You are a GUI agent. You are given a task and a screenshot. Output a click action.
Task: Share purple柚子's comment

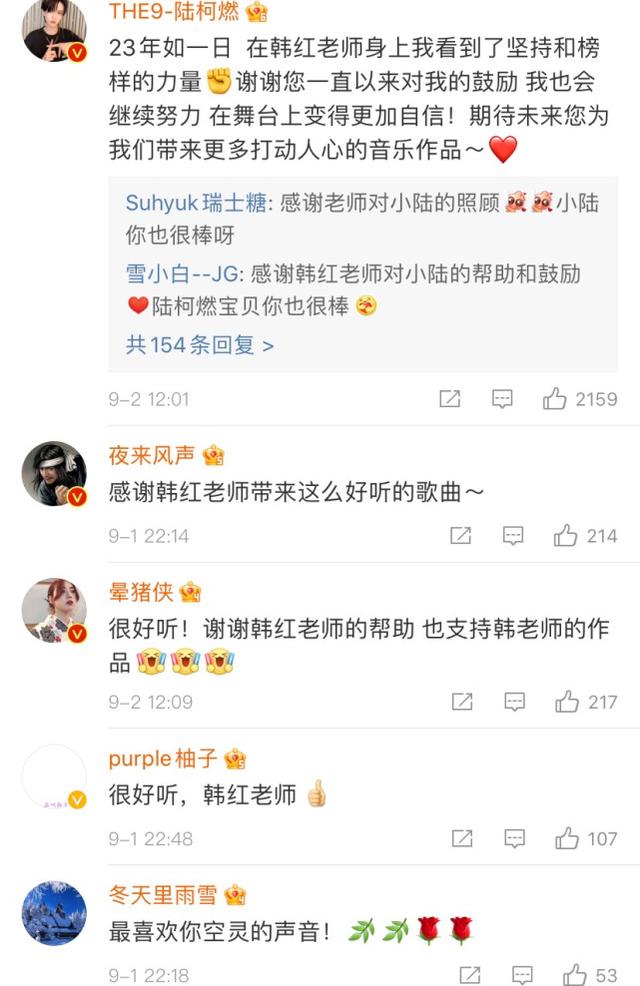pyautogui.click(x=461, y=839)
